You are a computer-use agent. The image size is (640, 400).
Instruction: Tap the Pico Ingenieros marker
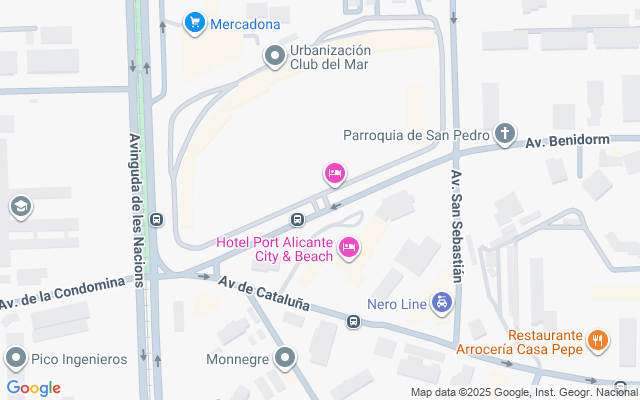coord(16,357)
